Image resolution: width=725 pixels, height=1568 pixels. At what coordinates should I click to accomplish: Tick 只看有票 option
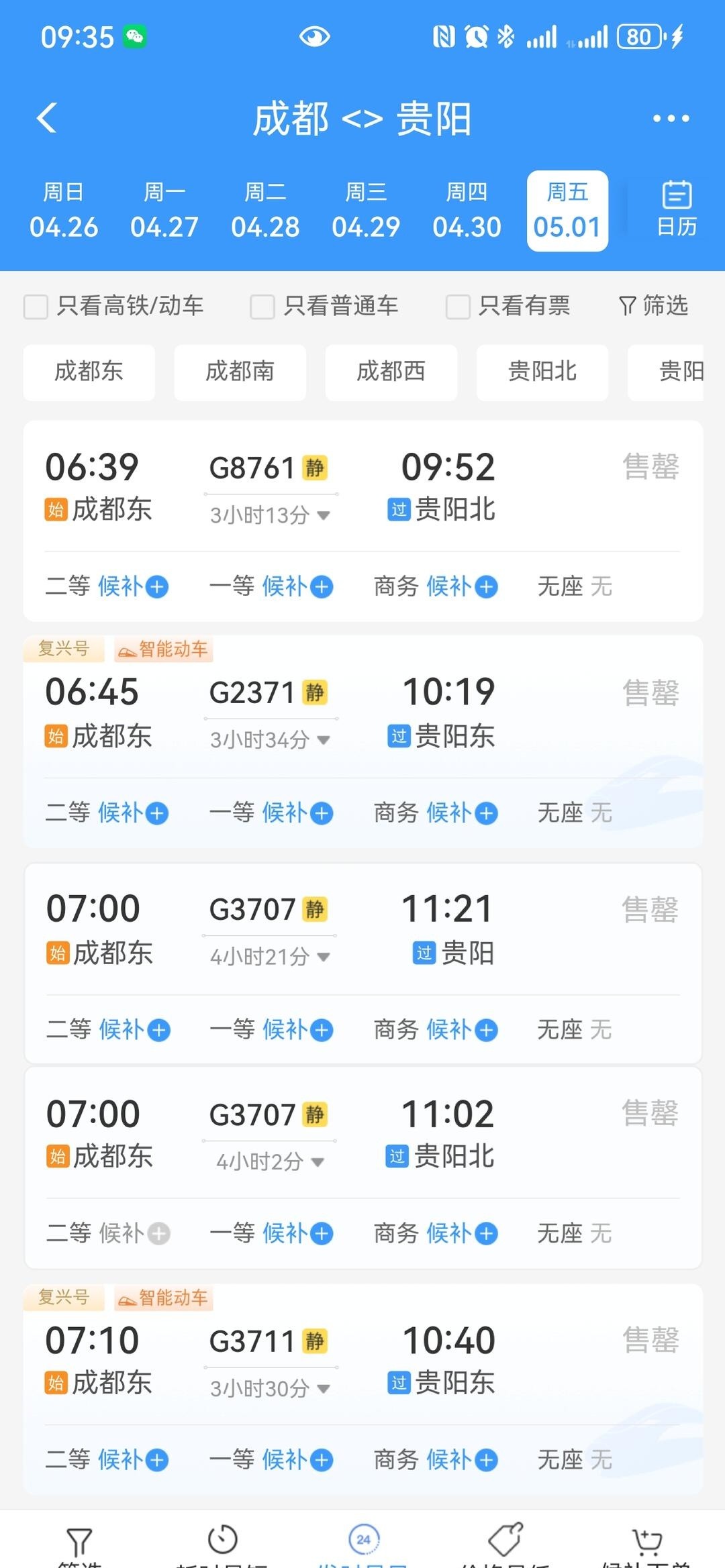point(458,307)
